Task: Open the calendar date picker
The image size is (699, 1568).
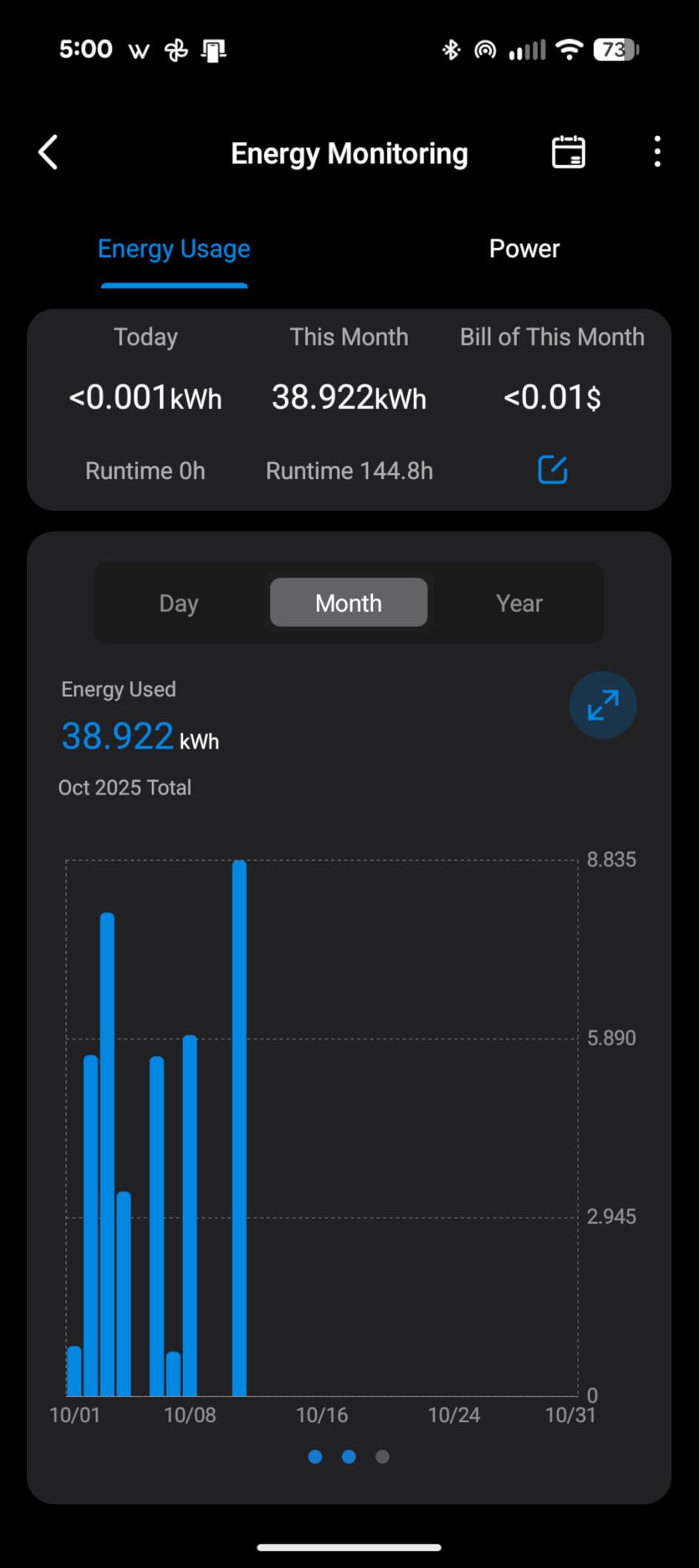Action: coord(568,153)
